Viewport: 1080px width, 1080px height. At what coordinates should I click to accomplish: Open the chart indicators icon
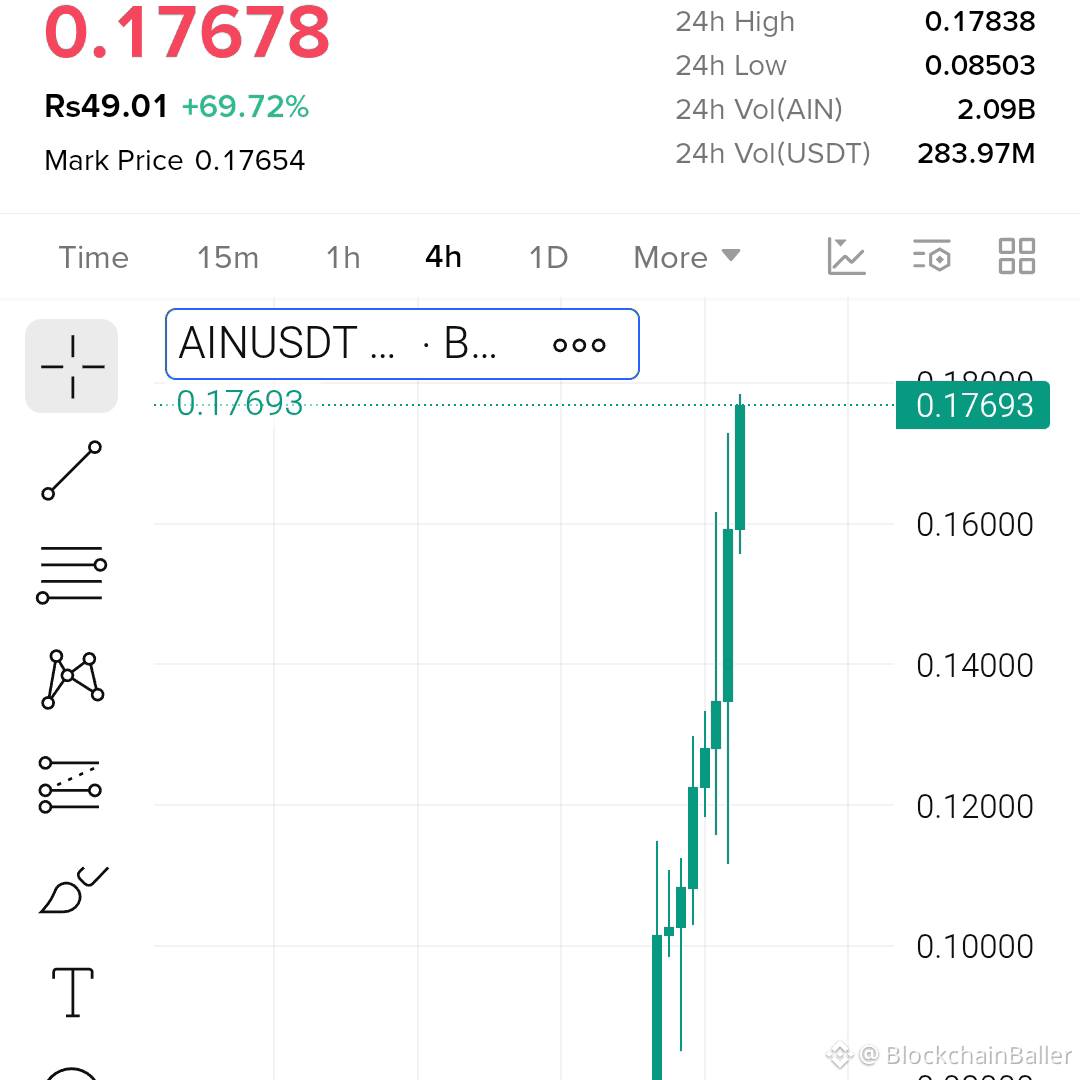(846, 256)
